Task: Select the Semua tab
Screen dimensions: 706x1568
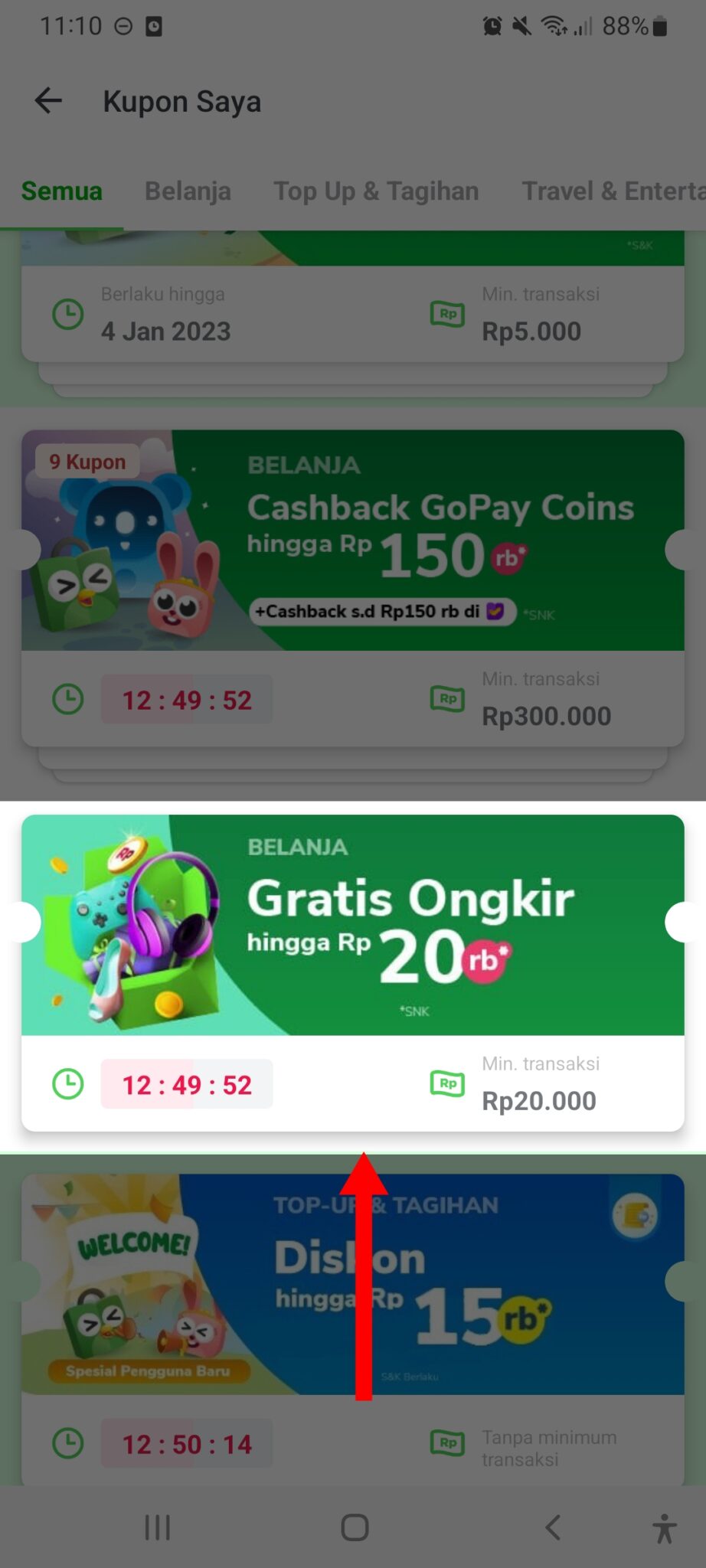Action: [x=61, y=191]
